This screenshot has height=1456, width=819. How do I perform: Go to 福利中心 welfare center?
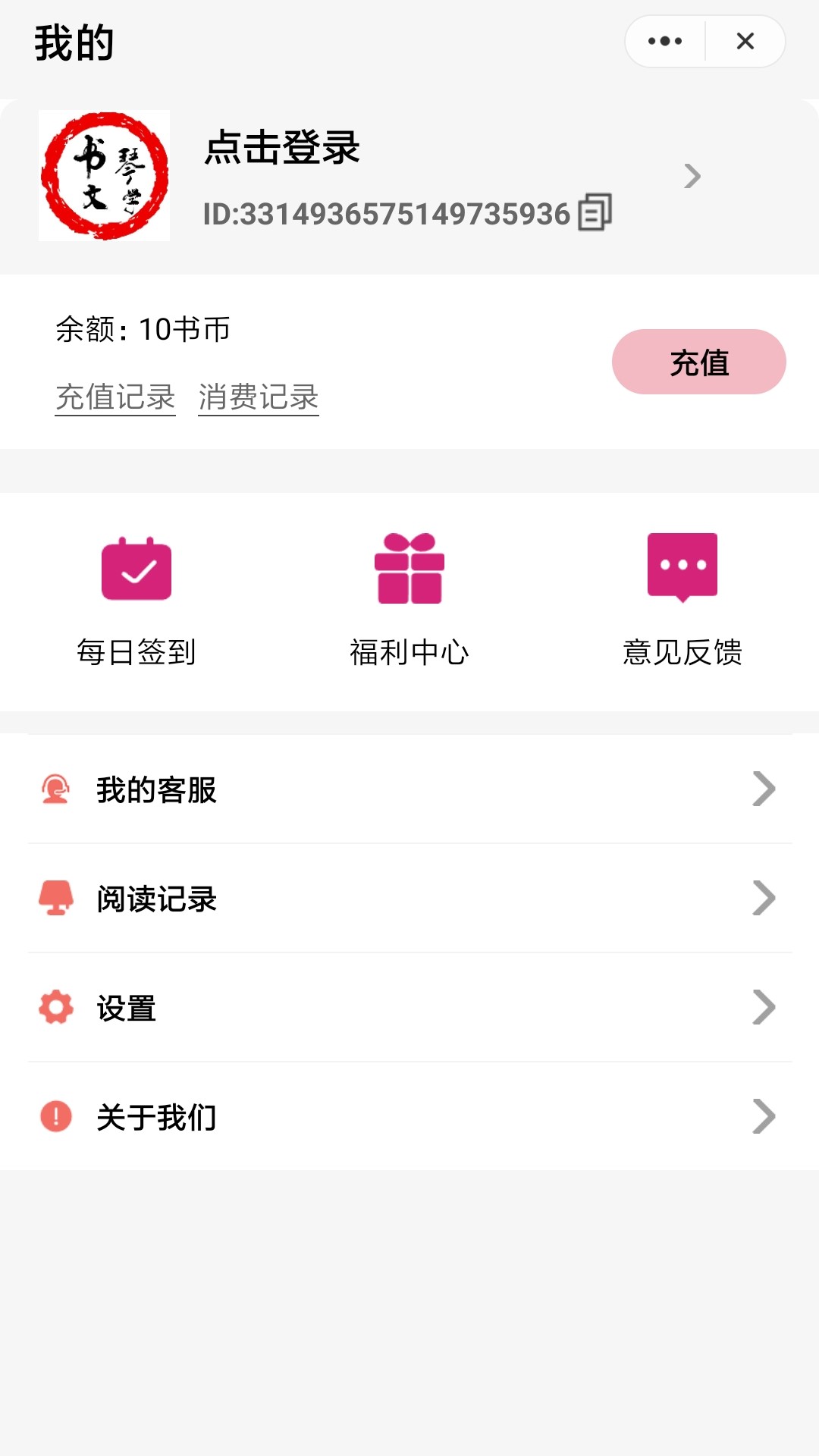pos(409,601)
